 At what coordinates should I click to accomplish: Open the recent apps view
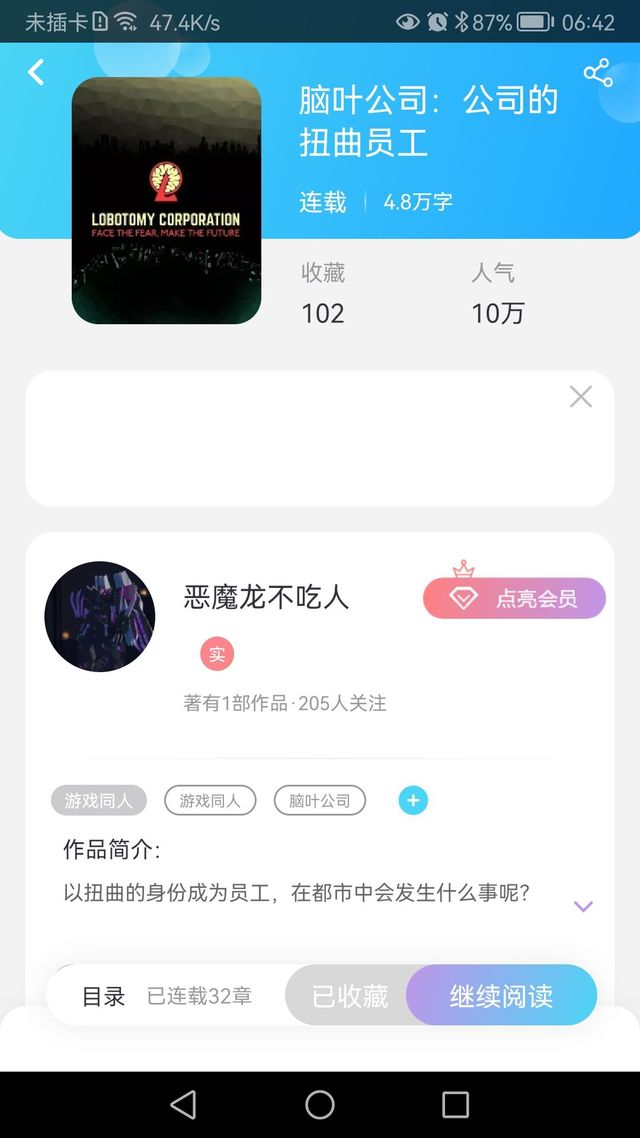click(x=455, y=1104)
